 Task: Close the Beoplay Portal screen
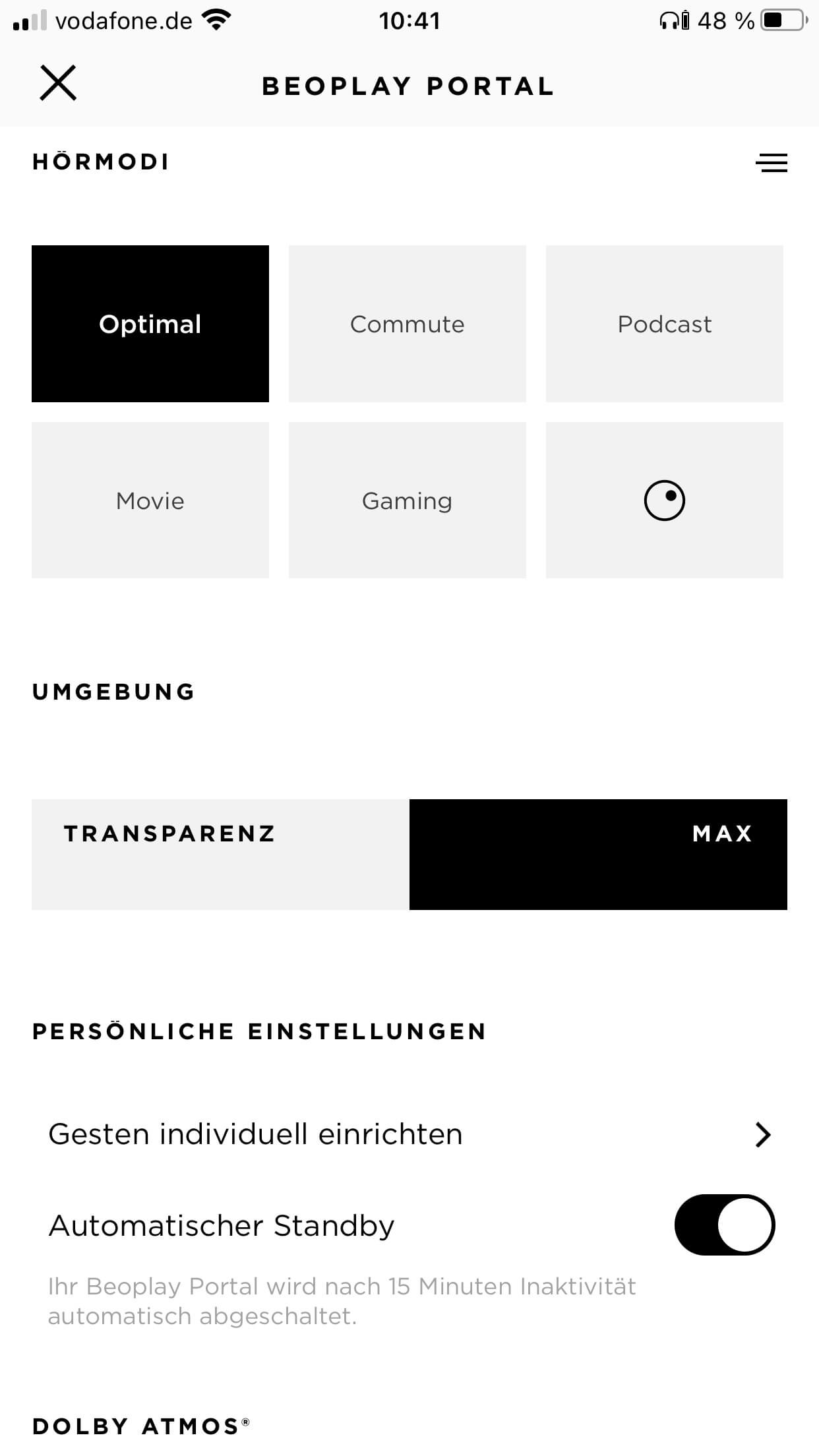point(58,83)
